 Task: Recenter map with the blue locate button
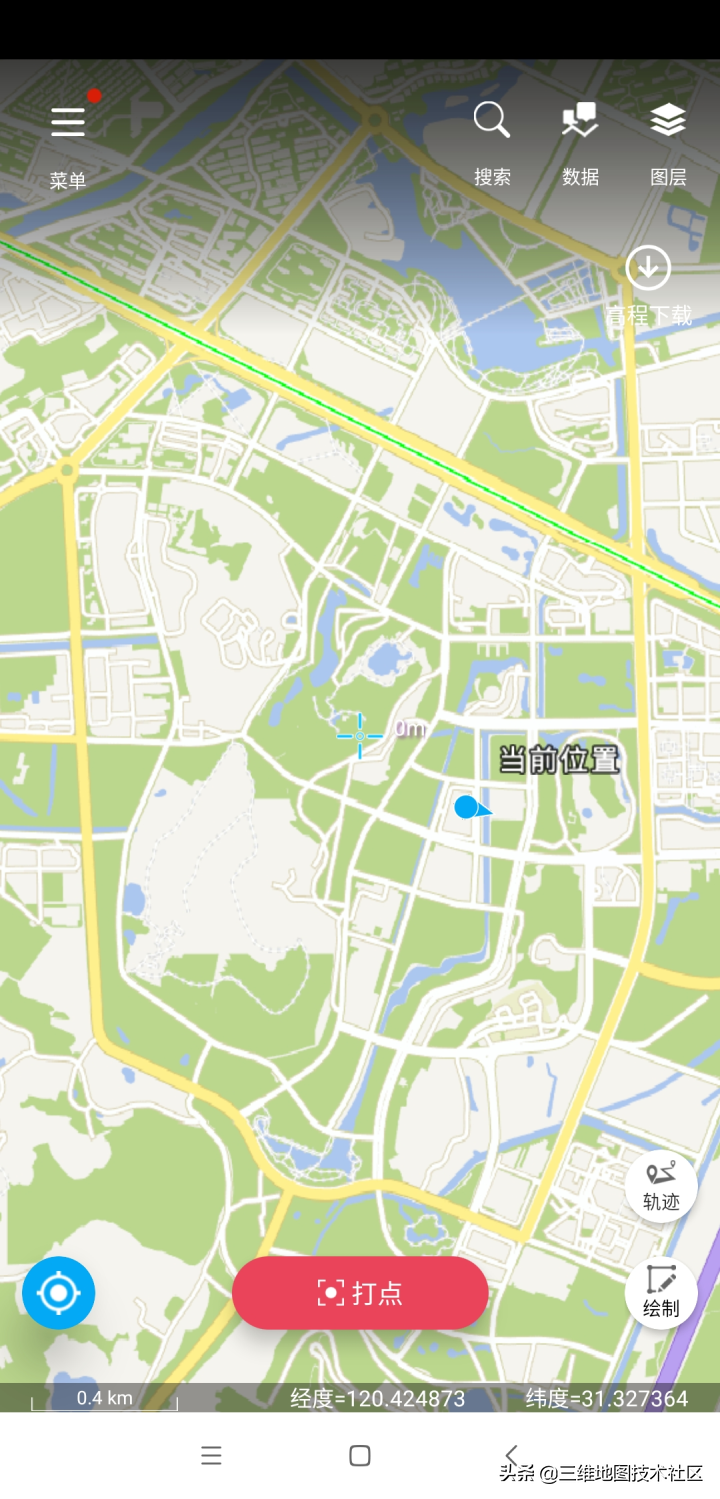(x=59, y=1292)
